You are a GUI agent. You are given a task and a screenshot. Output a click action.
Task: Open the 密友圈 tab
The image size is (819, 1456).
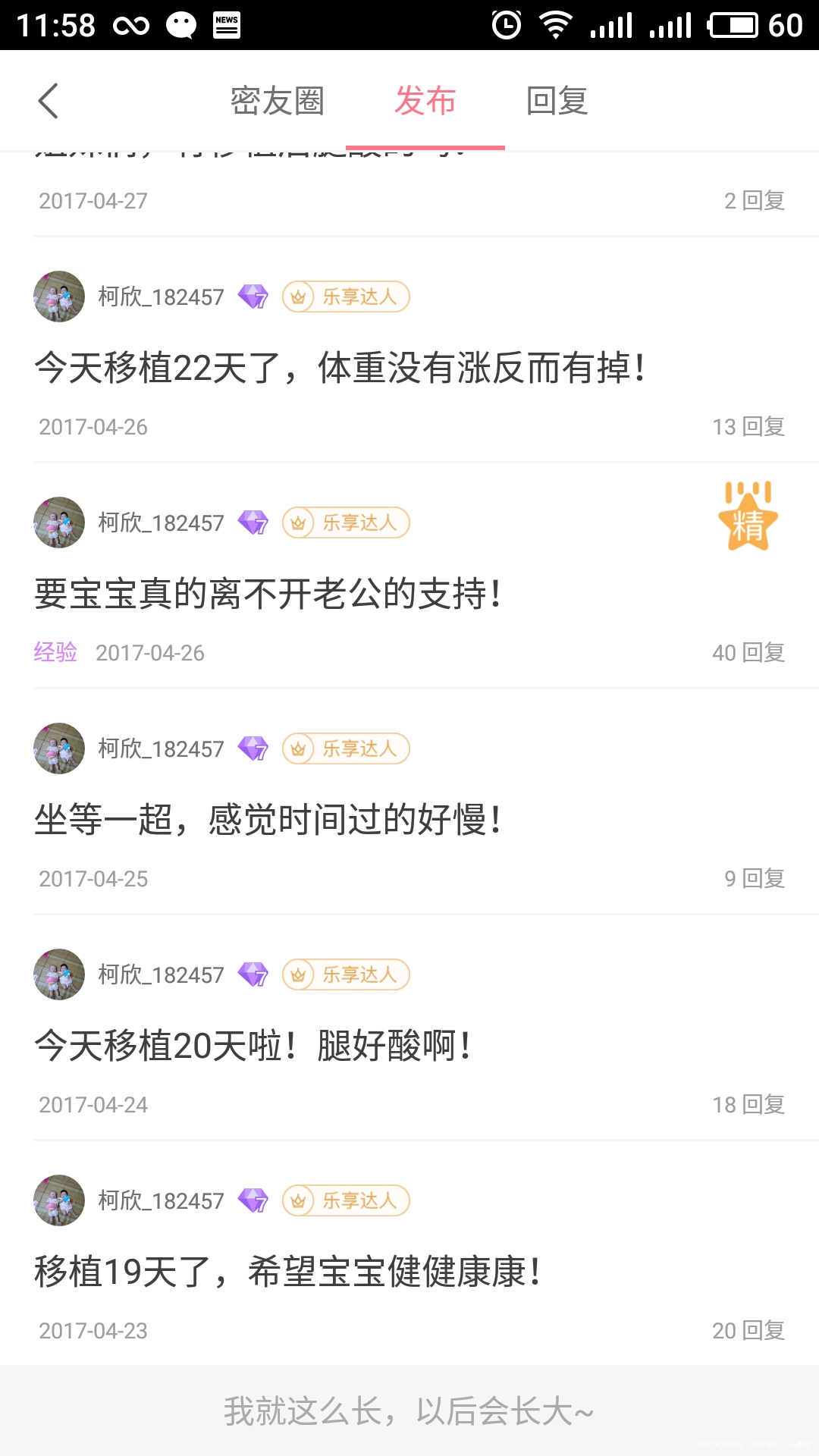pyautogui.click(x=276, y=101)
